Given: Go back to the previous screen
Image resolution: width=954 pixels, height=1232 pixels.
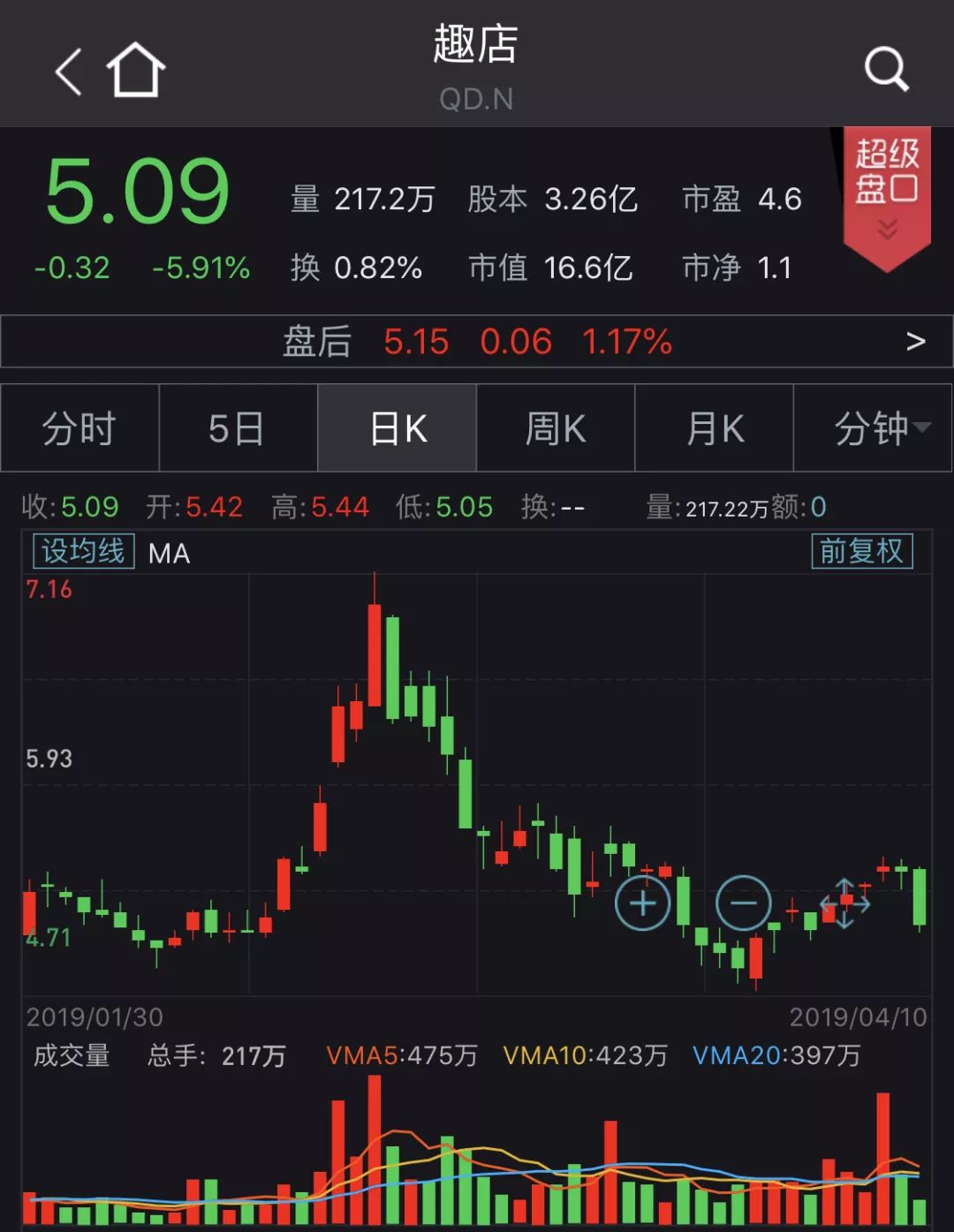Looking at the screenshot, I should click(x=69, y=71).
